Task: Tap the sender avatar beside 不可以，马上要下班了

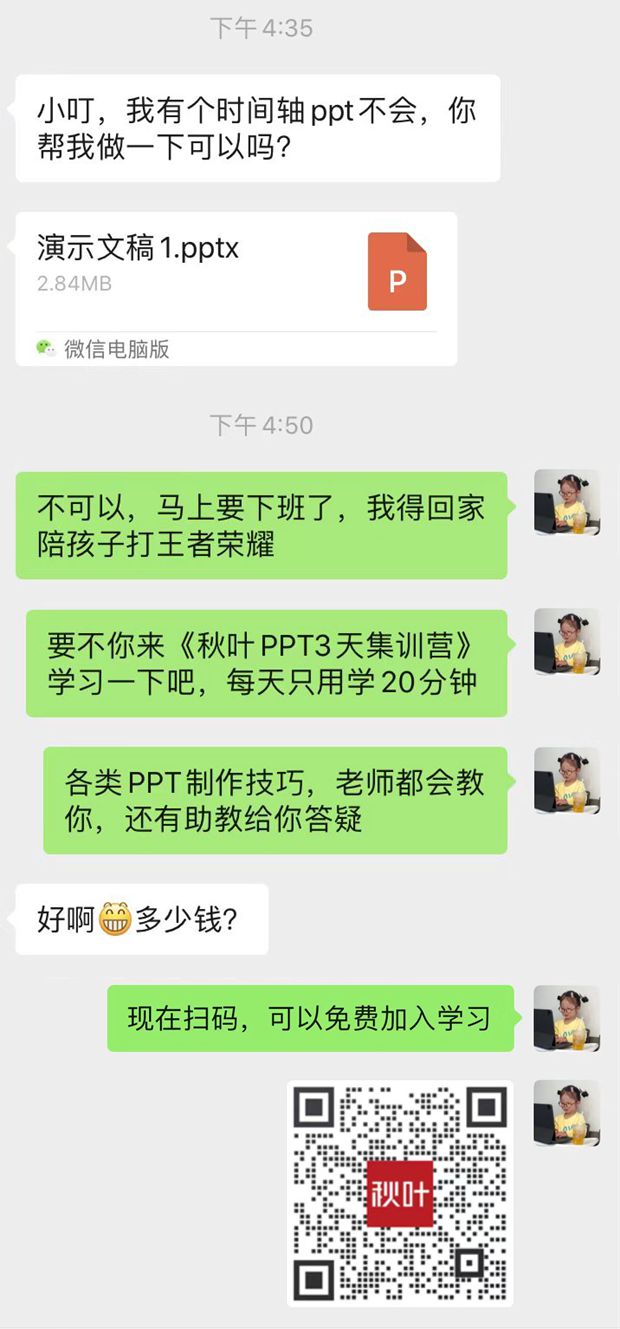Action: pyautogui.click(x=566, y=502)
